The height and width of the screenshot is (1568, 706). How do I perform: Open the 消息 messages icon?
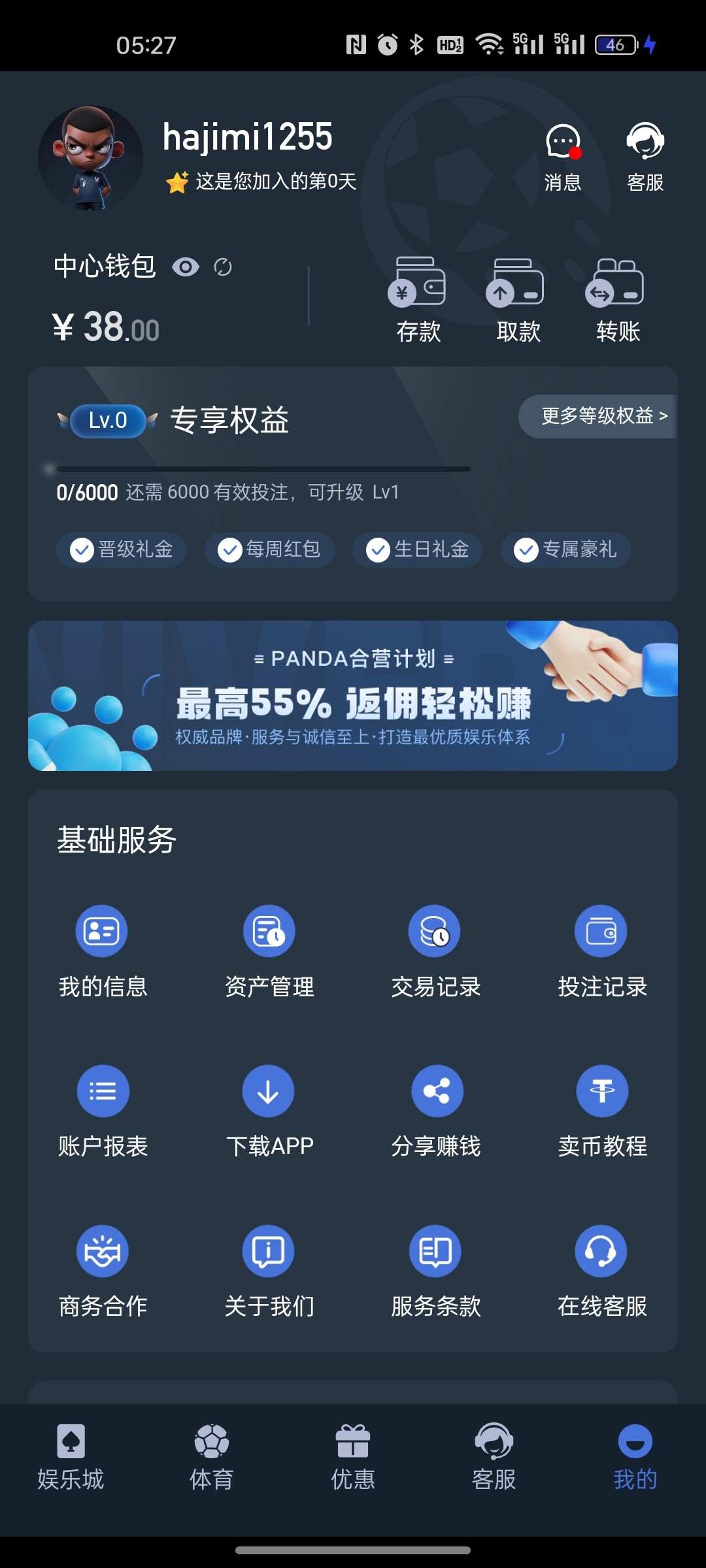tap(563, 155)
